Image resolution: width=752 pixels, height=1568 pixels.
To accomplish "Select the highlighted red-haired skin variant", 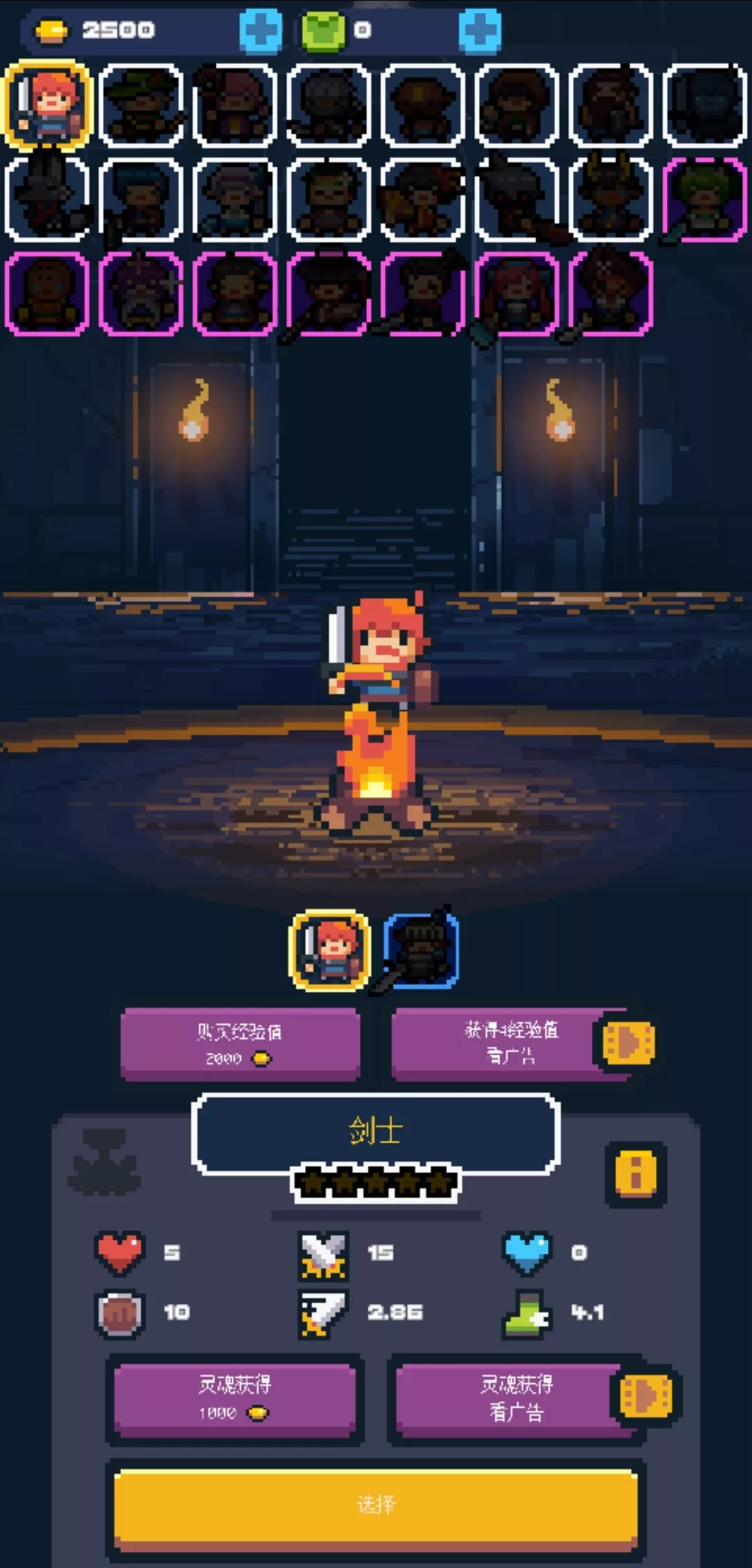I will click(329, 950).
